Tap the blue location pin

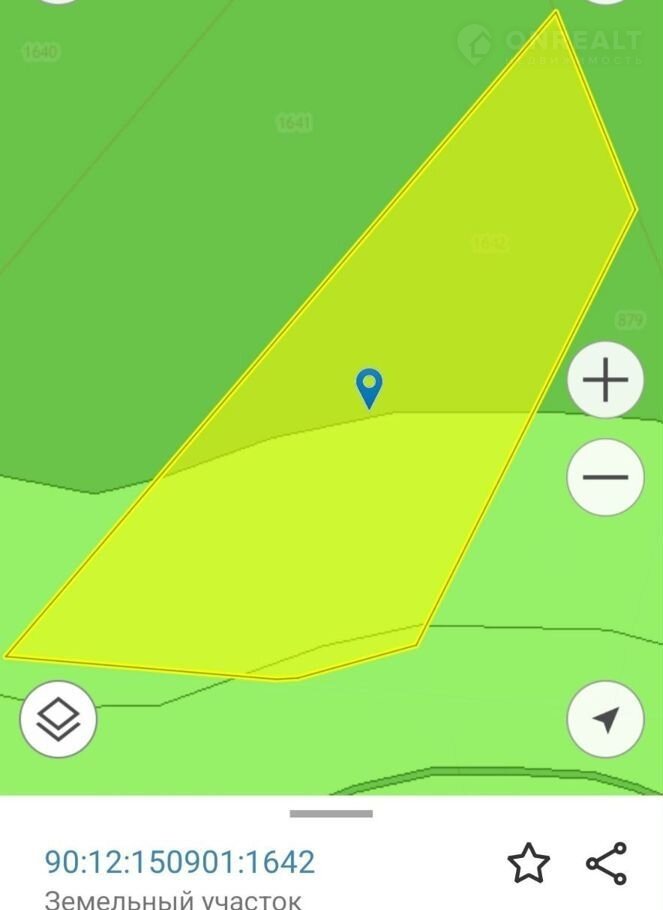[370, 387]
